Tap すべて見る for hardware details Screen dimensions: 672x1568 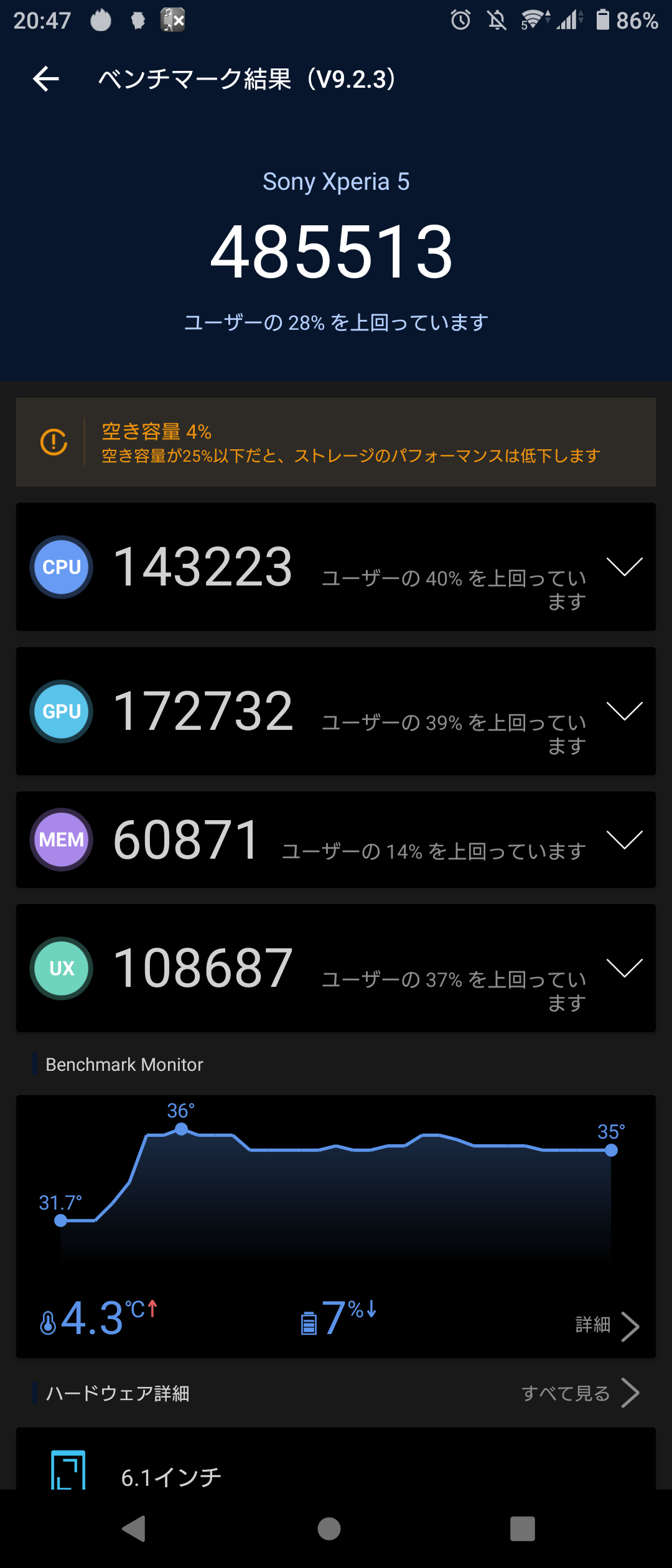click(x=579, y=1393)
